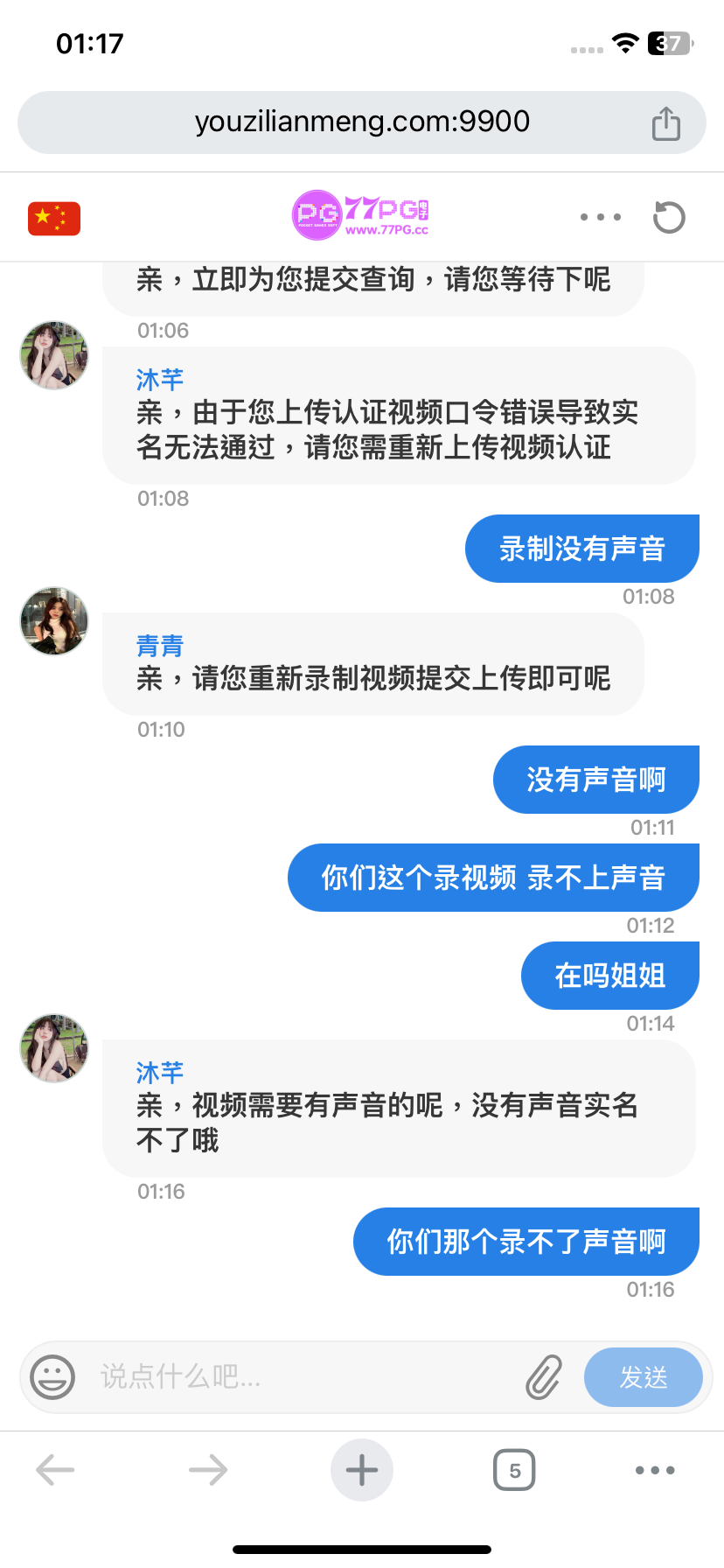The height and width of the screenshot is (1568, 724).
Task: Open the youzilianmeng.com address bar
Action: 362,122
